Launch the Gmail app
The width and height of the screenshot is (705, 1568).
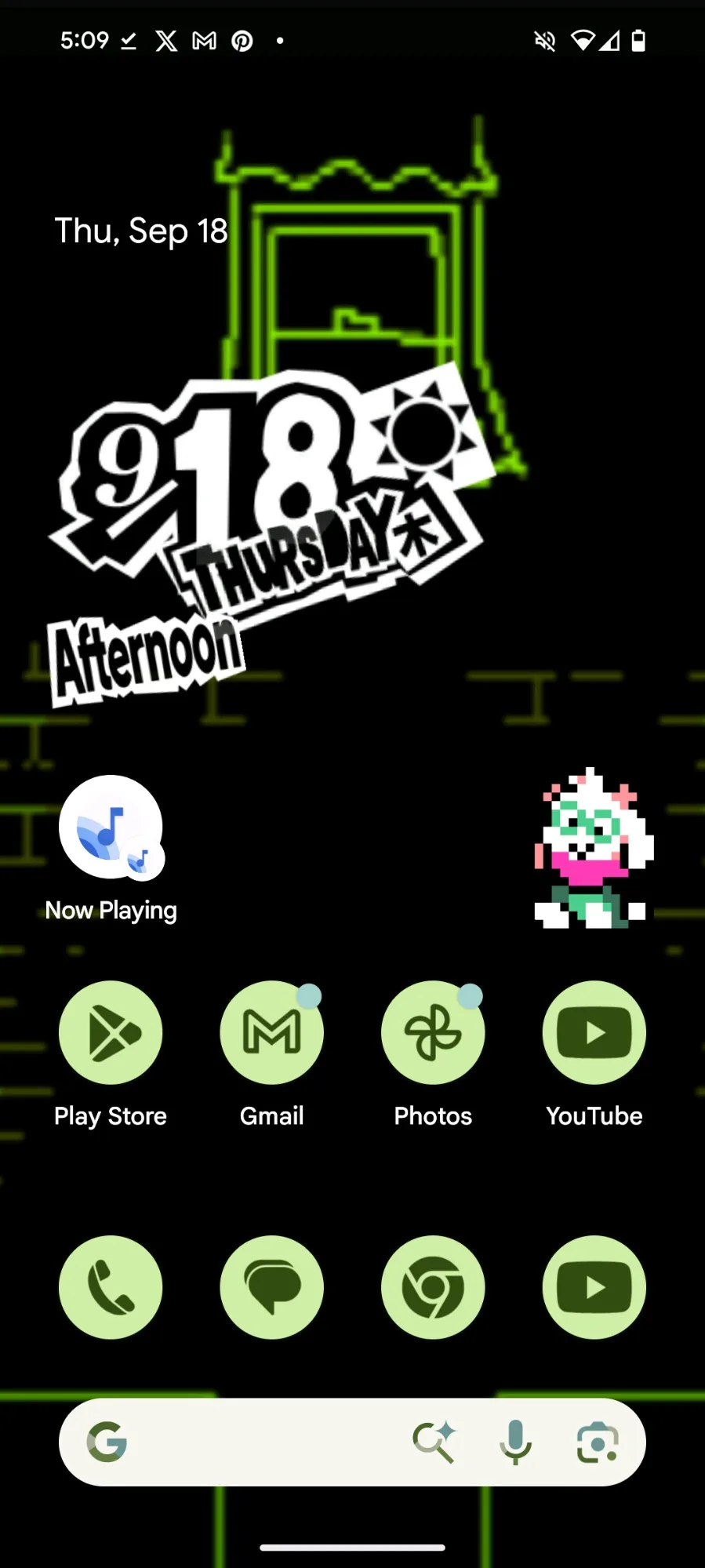271,1032
